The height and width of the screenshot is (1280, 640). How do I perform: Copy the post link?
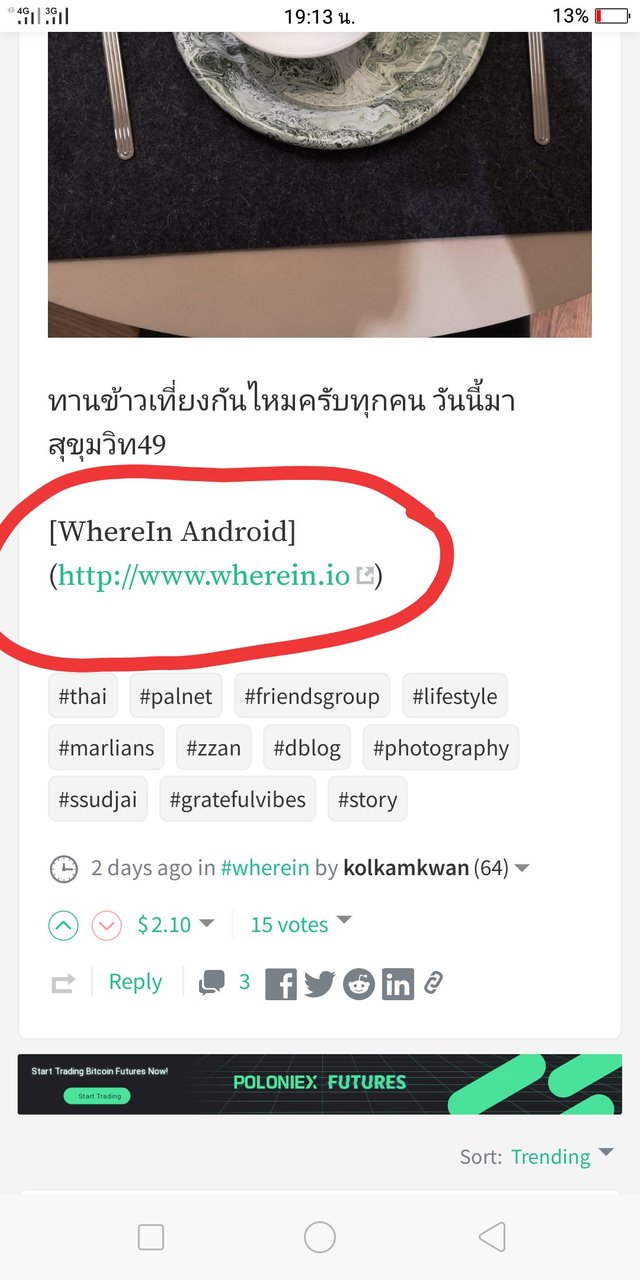click(433, 983)
